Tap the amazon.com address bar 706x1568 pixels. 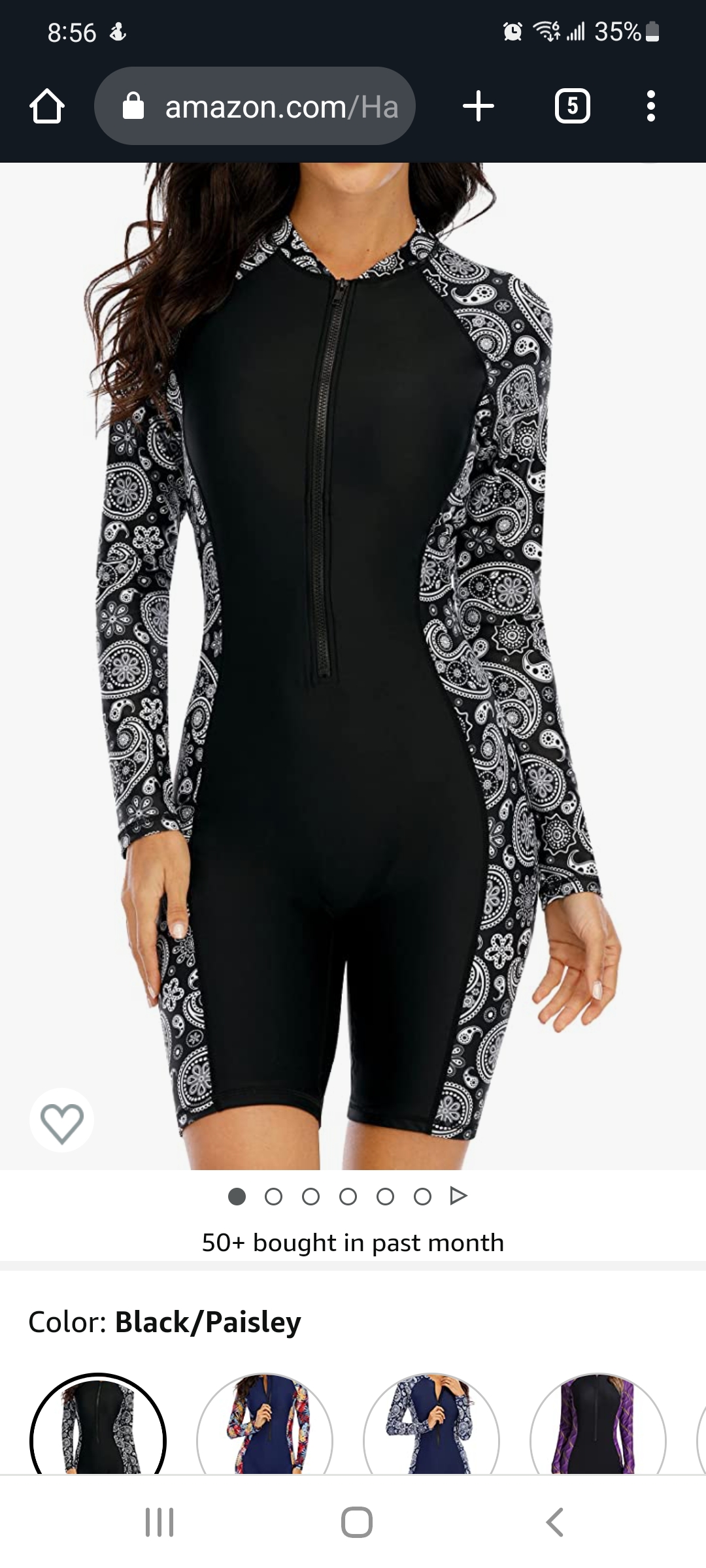pyautogui.click(x=255, y=106)
